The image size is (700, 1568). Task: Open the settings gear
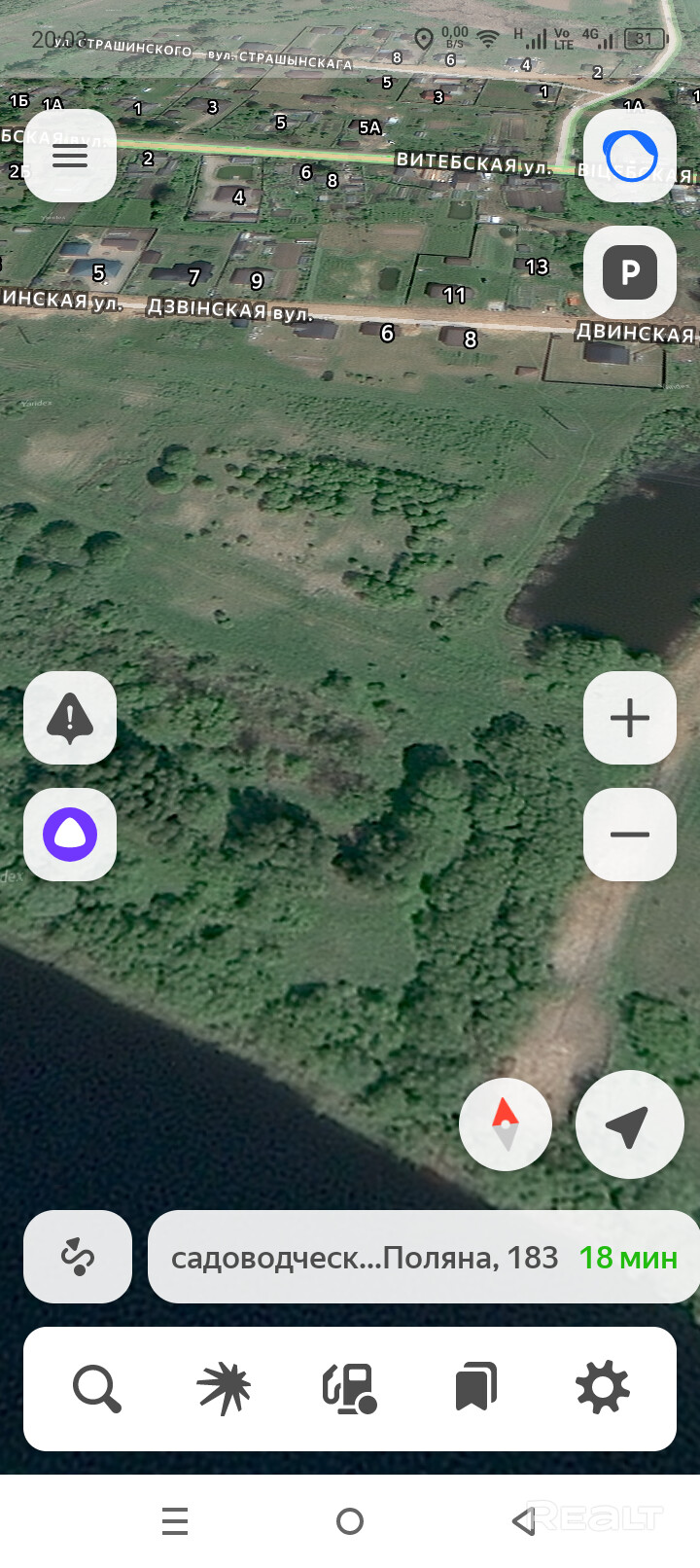coord(603,1388)
